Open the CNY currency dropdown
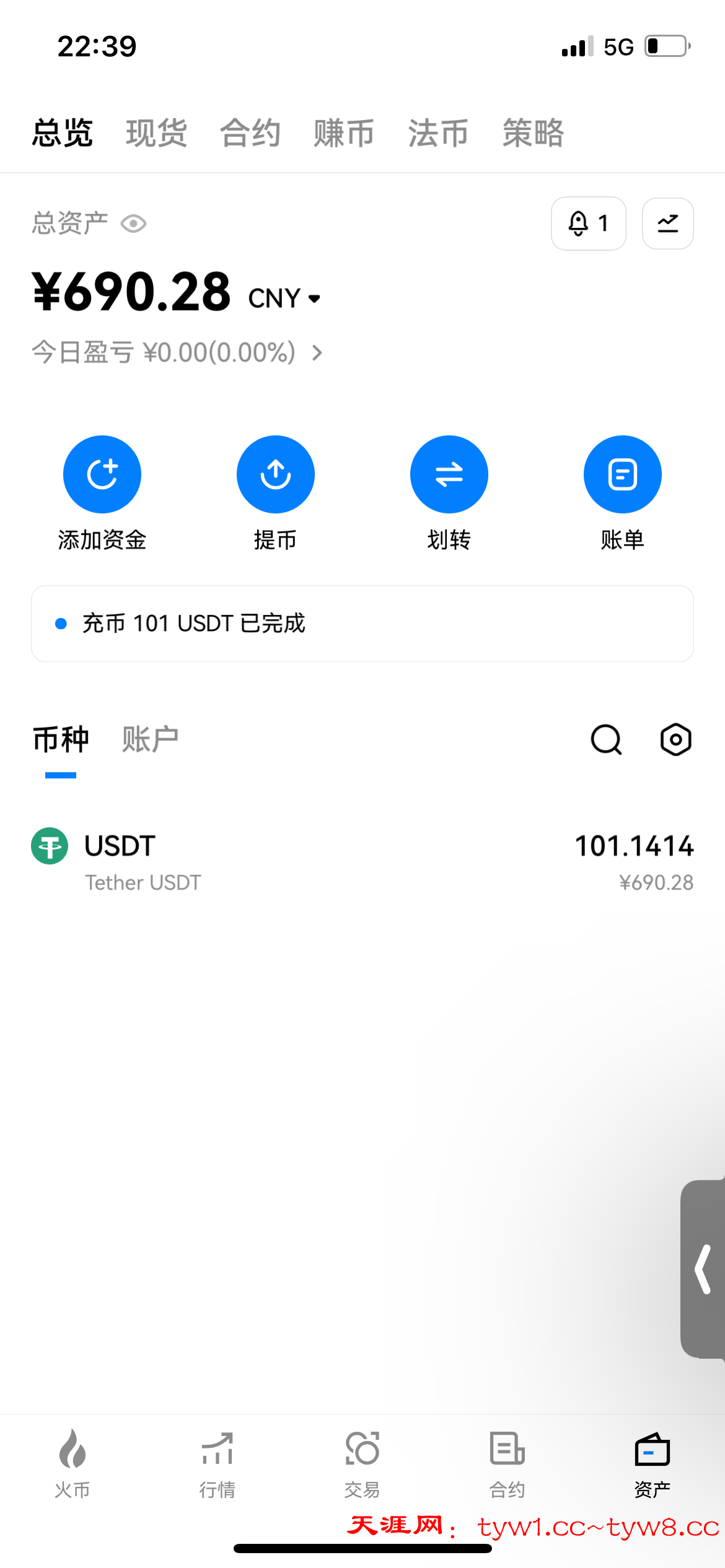725x1568 pixels. coord(285,298)
